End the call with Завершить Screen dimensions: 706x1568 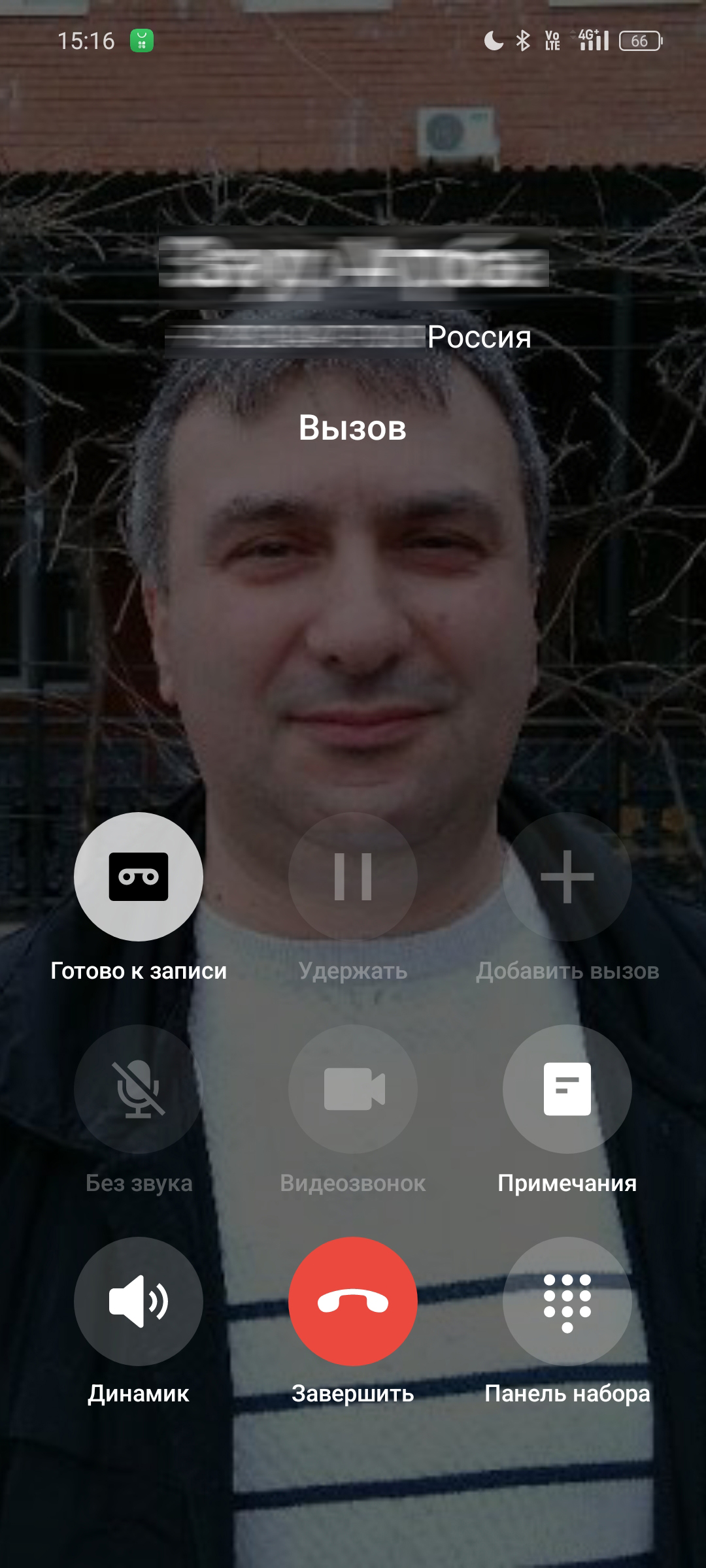[353, 1301]
